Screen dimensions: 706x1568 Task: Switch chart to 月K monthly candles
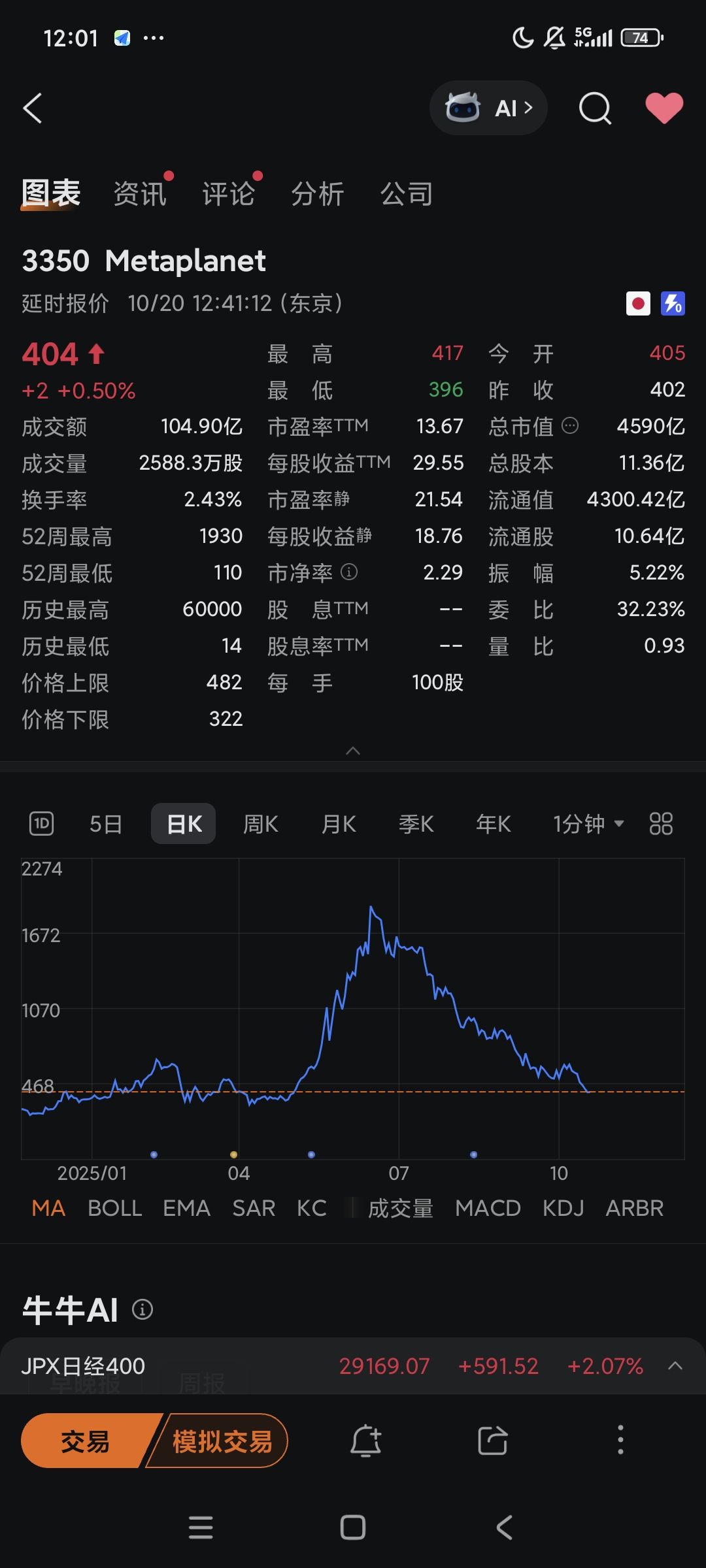[339, 824]
